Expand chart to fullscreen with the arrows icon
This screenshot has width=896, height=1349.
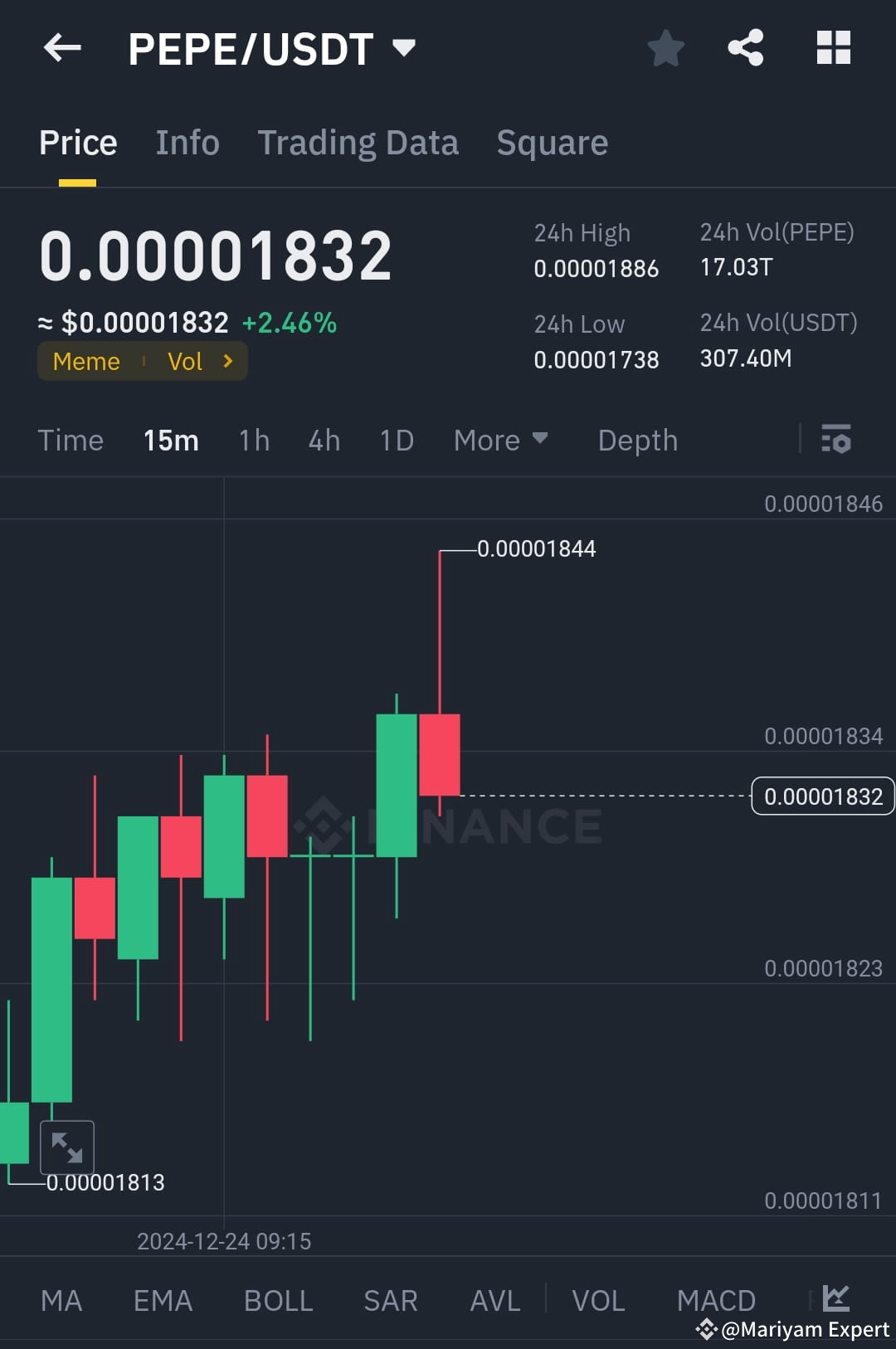67,1147
